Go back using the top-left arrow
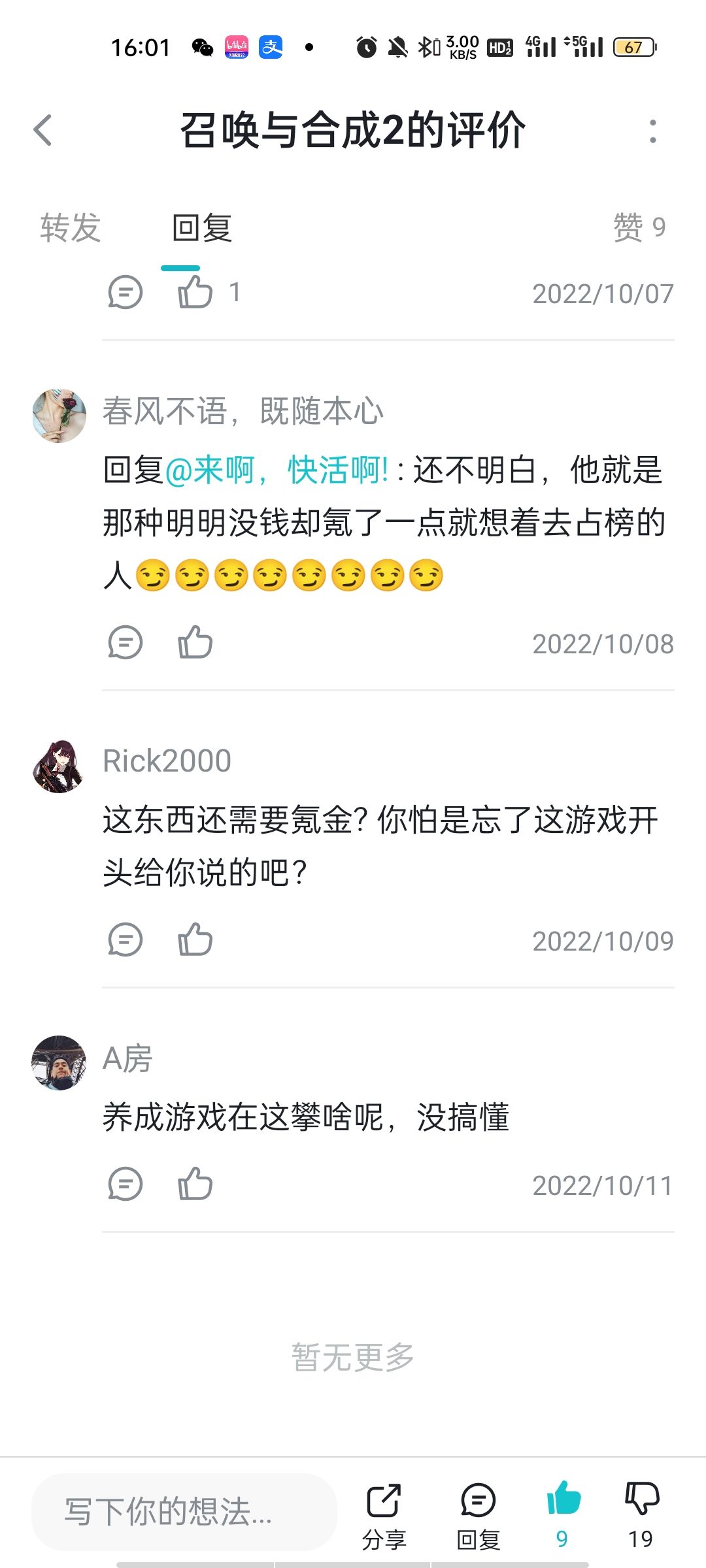This screenshot has width=706, height=1568. pyautogui.click(x=43, y=130)
